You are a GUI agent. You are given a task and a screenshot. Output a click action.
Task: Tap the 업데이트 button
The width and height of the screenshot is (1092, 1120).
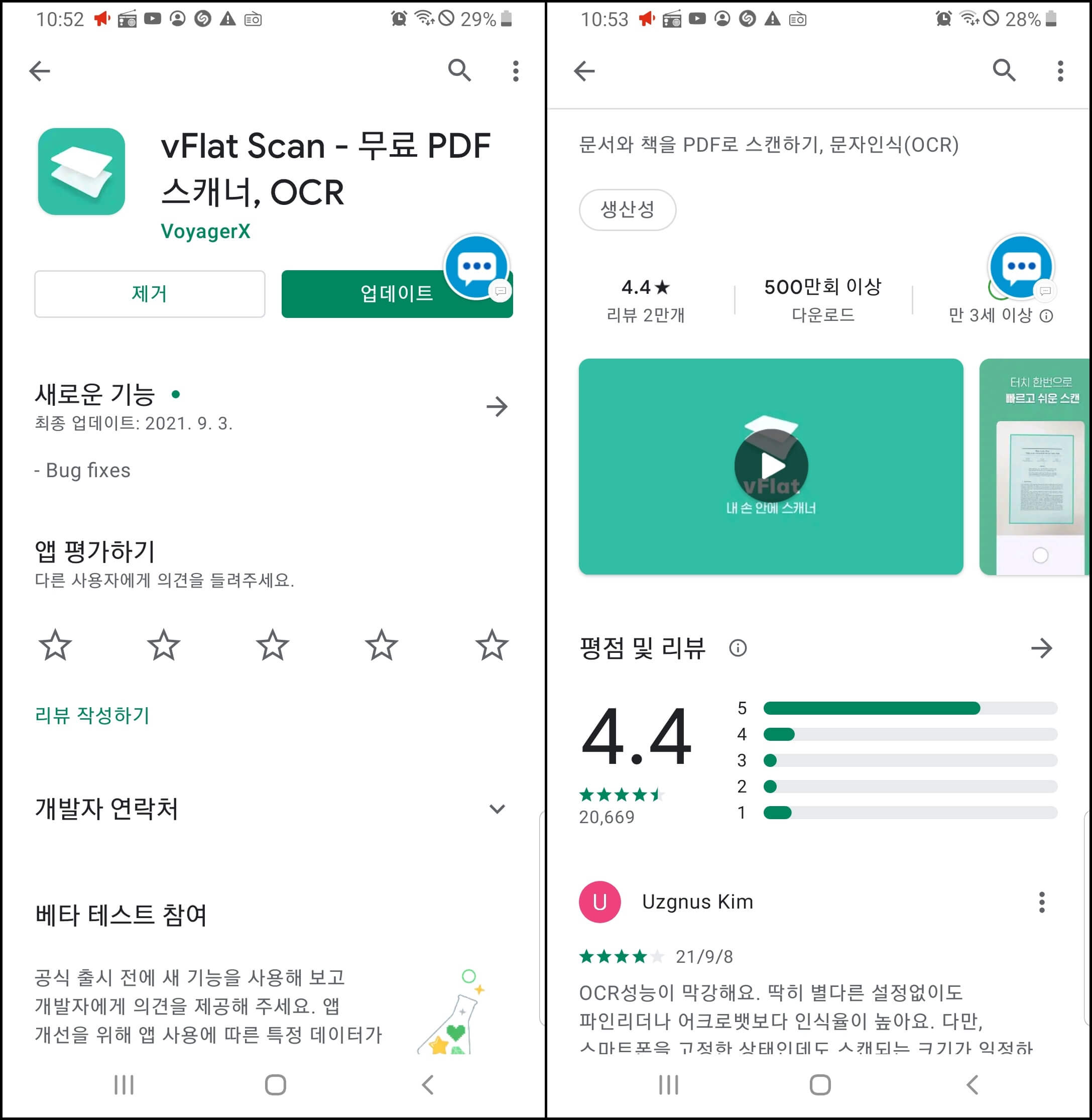point(398,294)
